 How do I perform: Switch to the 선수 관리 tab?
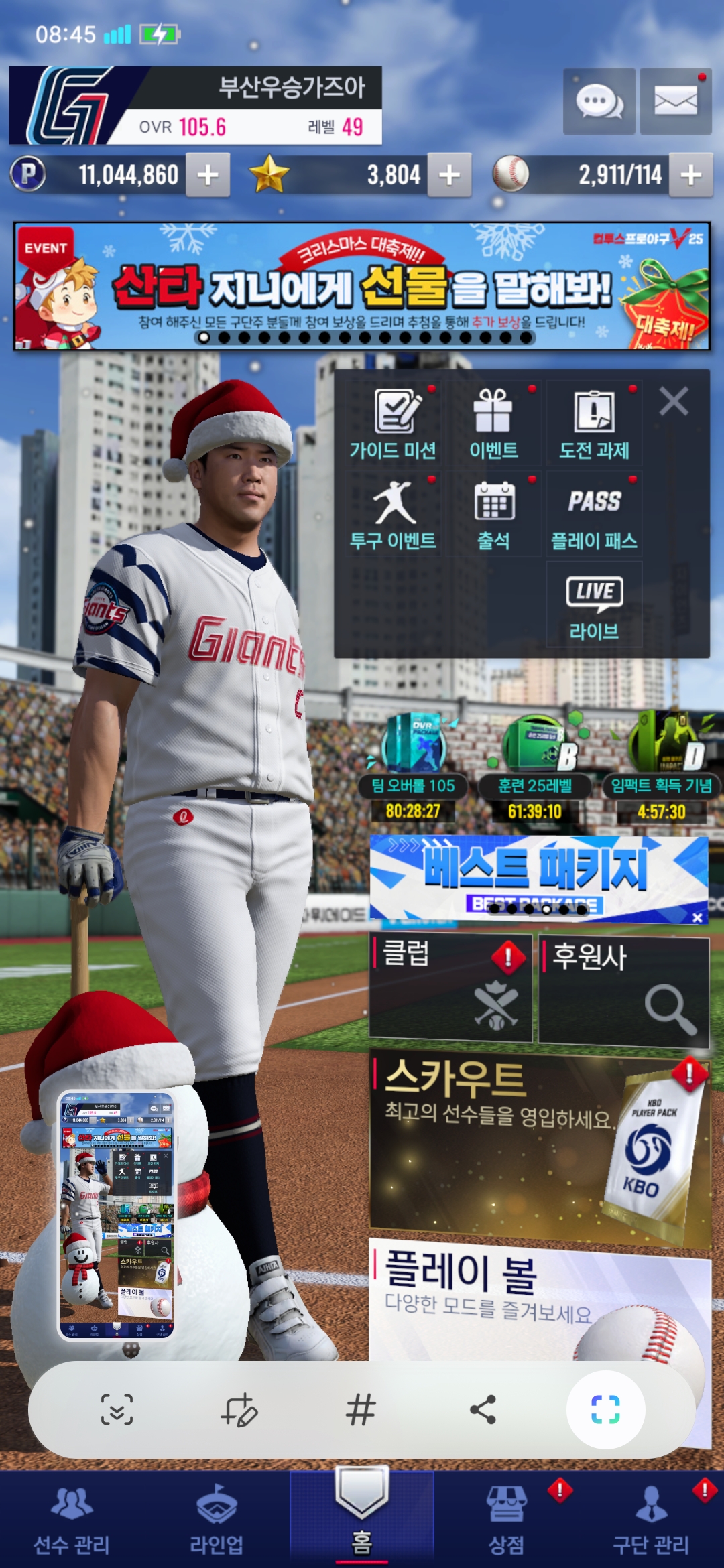72,1520
